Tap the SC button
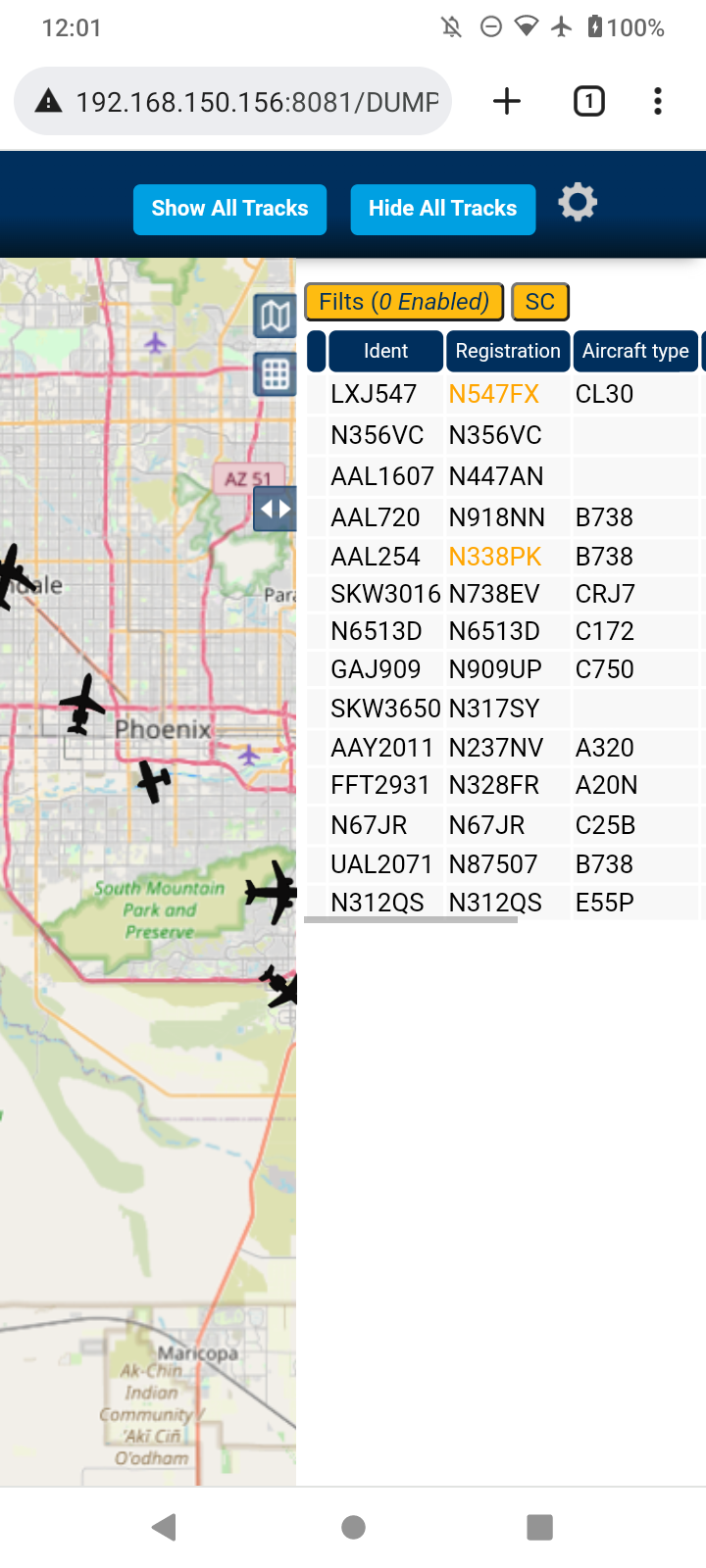Viewport: 706px width, 1568px height. coord(540,302)
